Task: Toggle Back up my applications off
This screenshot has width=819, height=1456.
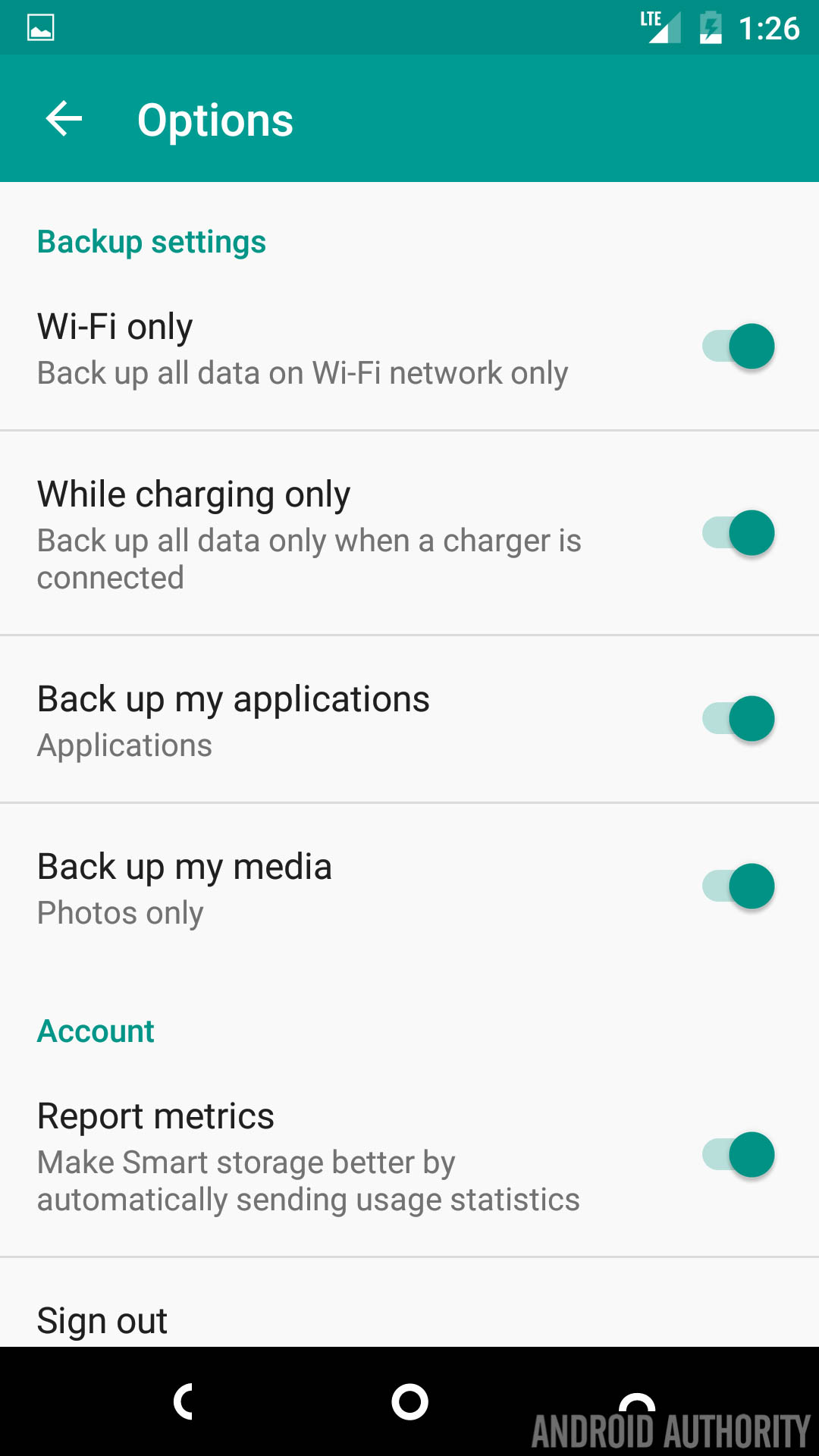Action: pos(738,718)
